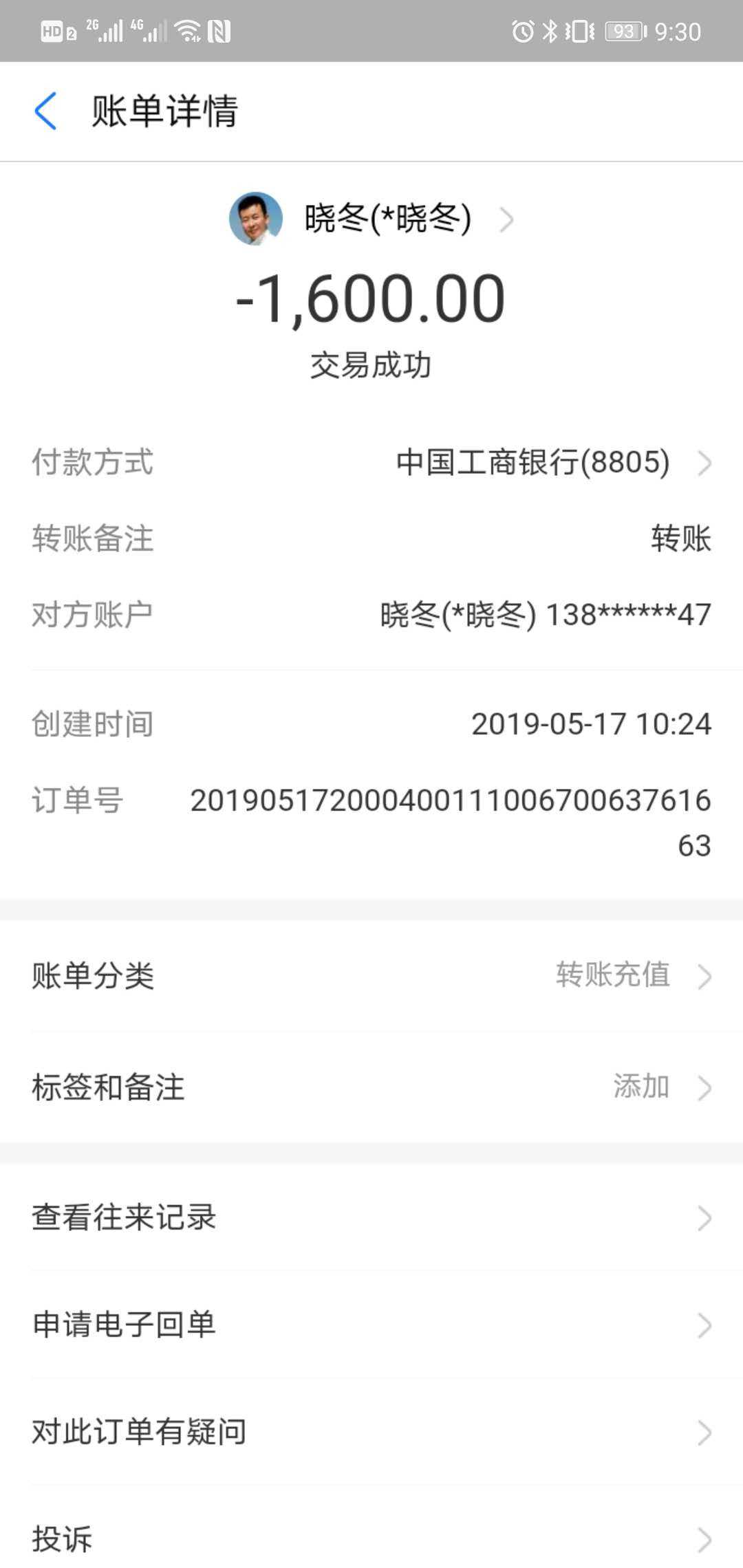Open 晓冬(*晓冬) payee profile
743x1568 pixels.
(371, 219)
